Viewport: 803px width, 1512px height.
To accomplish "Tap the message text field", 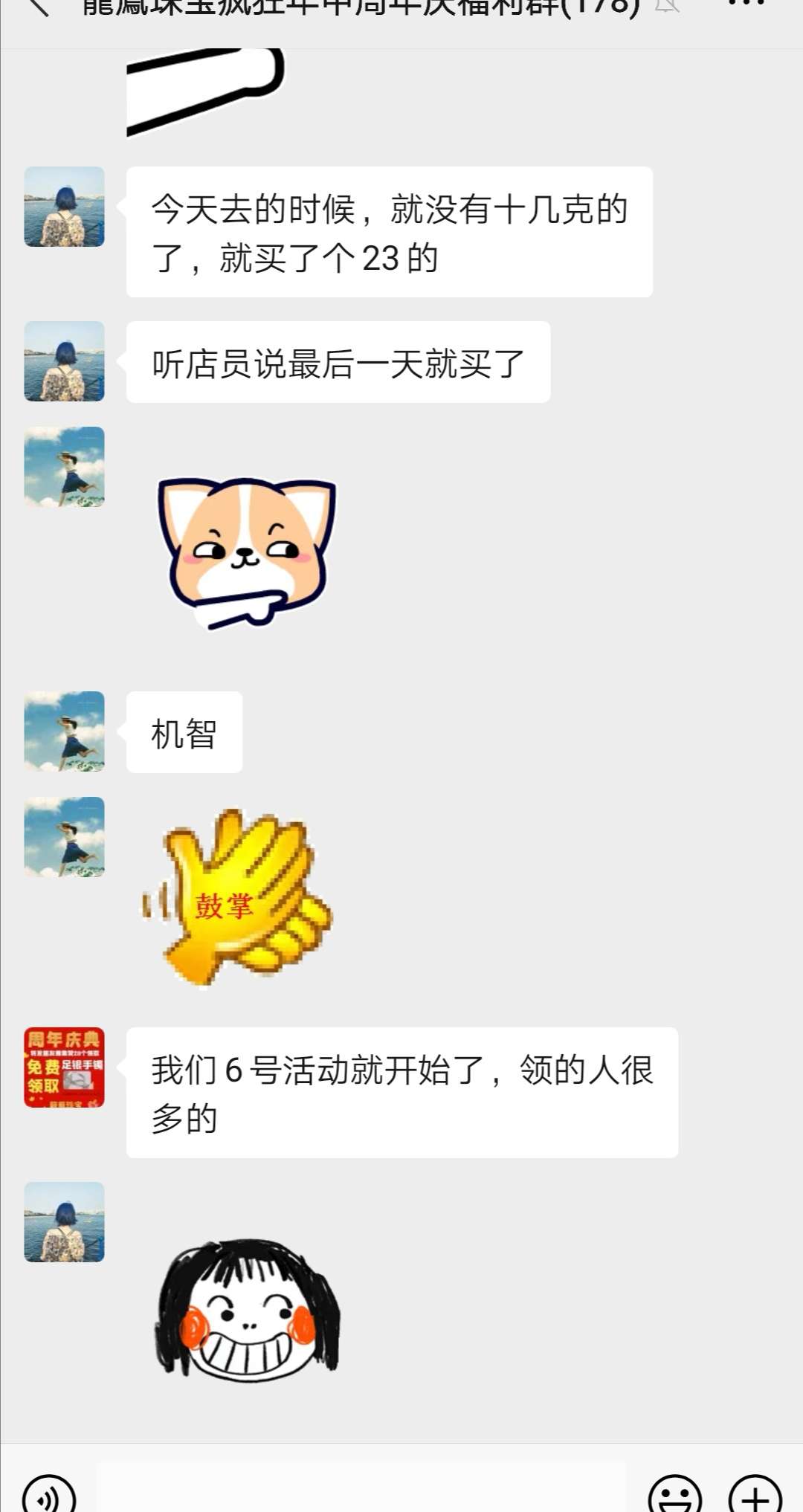I will [361, 1487].
